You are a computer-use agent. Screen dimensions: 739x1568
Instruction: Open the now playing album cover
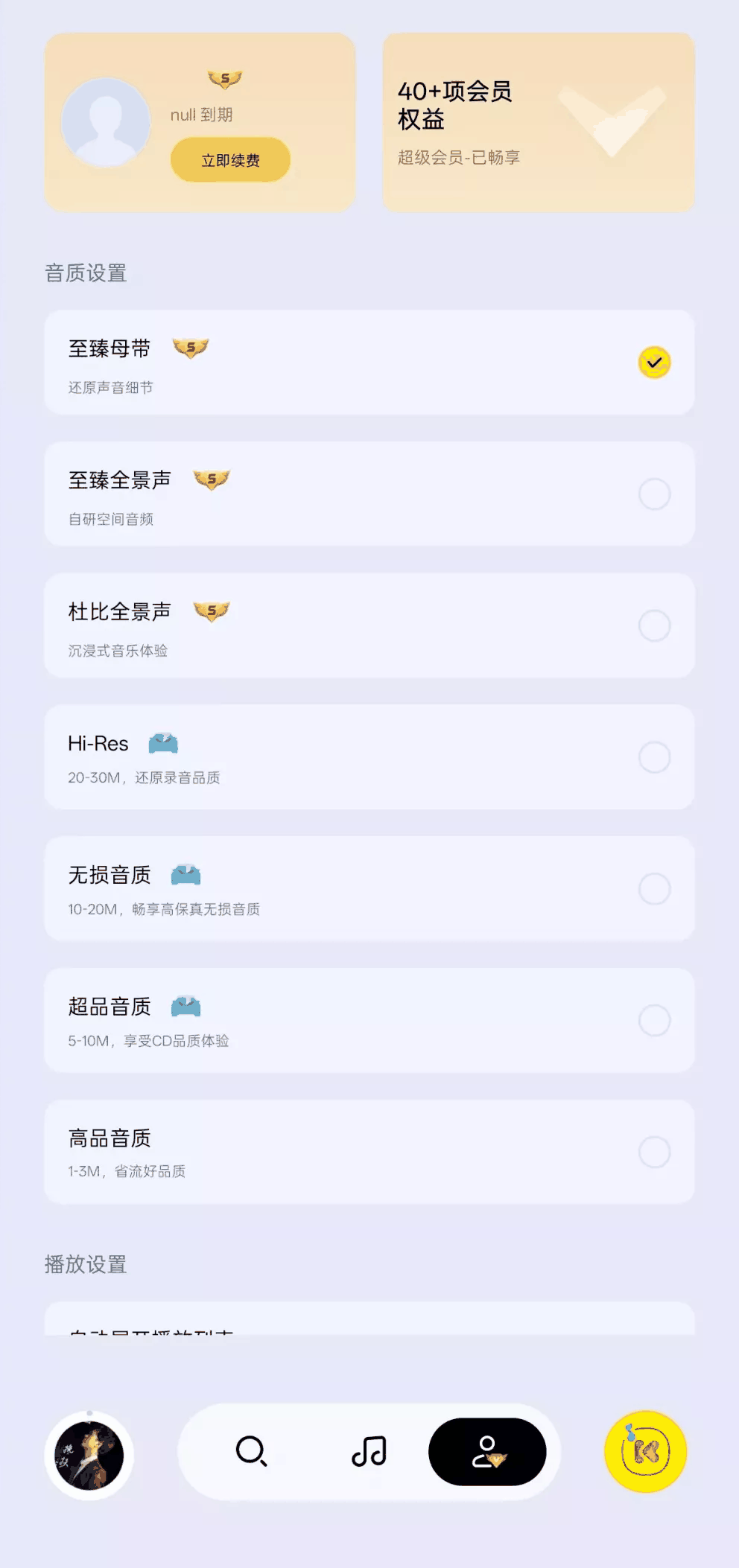(89, 1455)
